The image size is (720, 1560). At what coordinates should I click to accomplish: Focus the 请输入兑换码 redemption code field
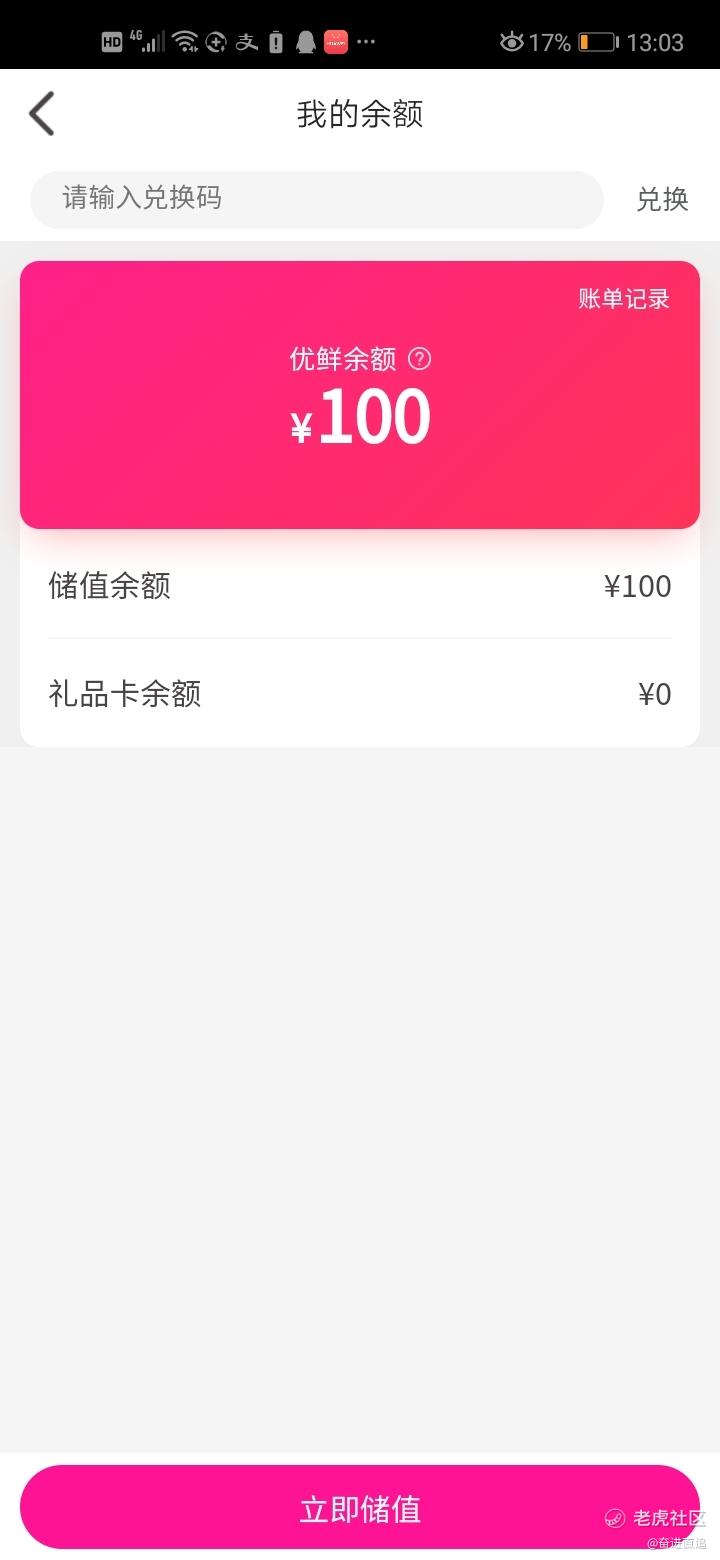click(x=316, y=199)
